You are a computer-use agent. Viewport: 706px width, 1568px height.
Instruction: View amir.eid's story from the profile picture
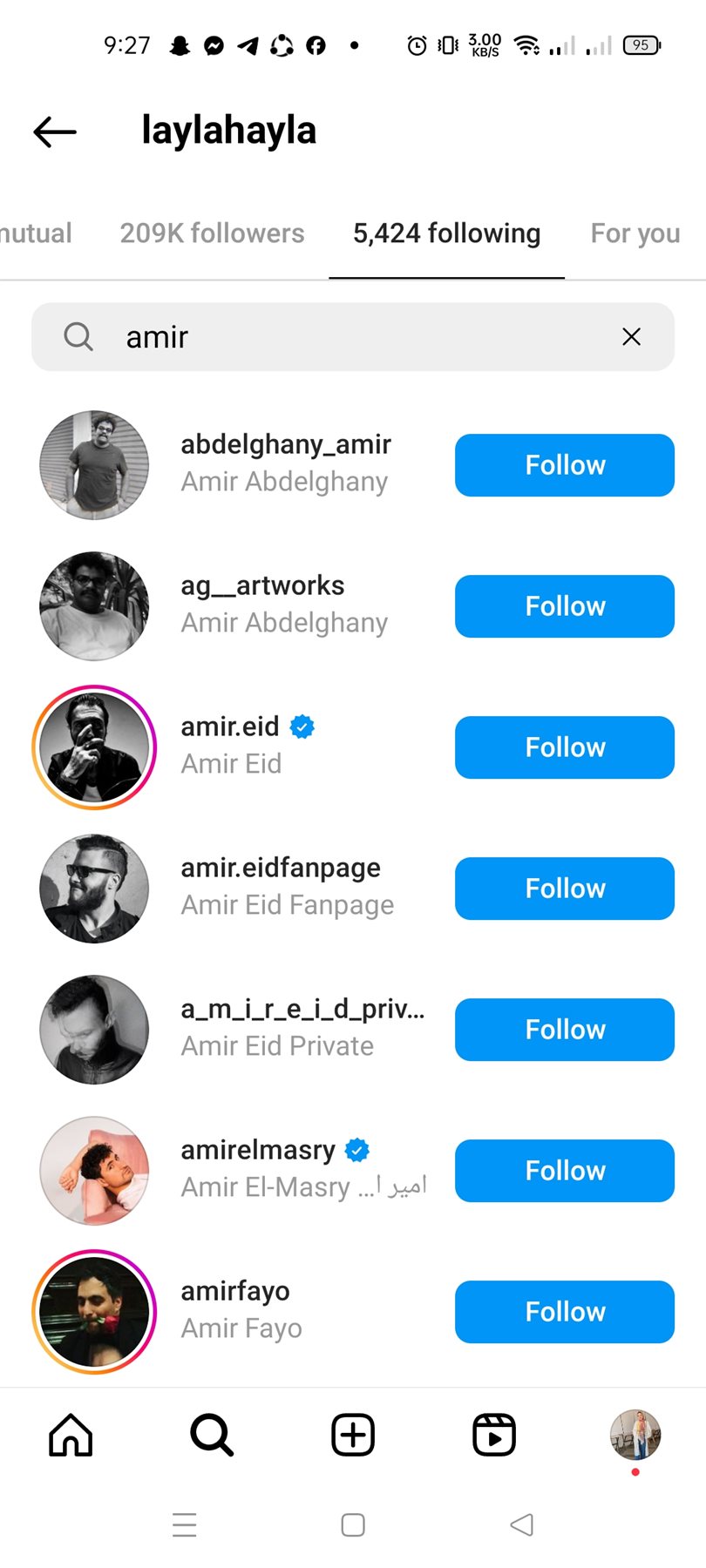(94, 747)
